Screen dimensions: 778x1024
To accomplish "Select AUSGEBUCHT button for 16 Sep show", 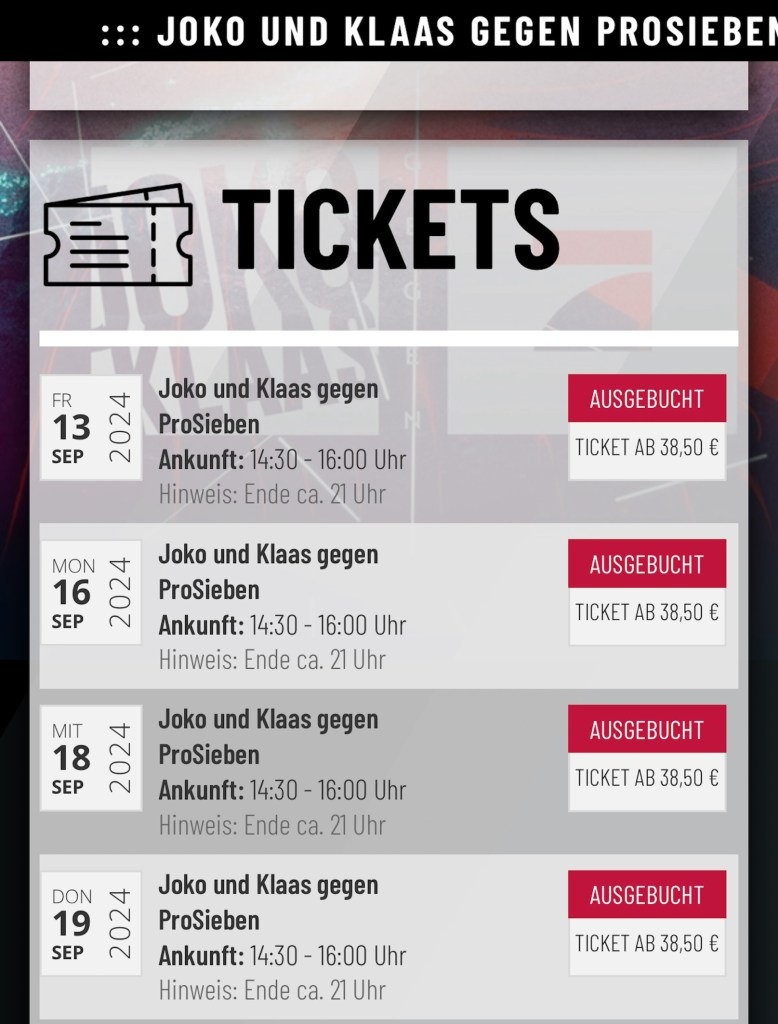I will [x=647, y=564].
